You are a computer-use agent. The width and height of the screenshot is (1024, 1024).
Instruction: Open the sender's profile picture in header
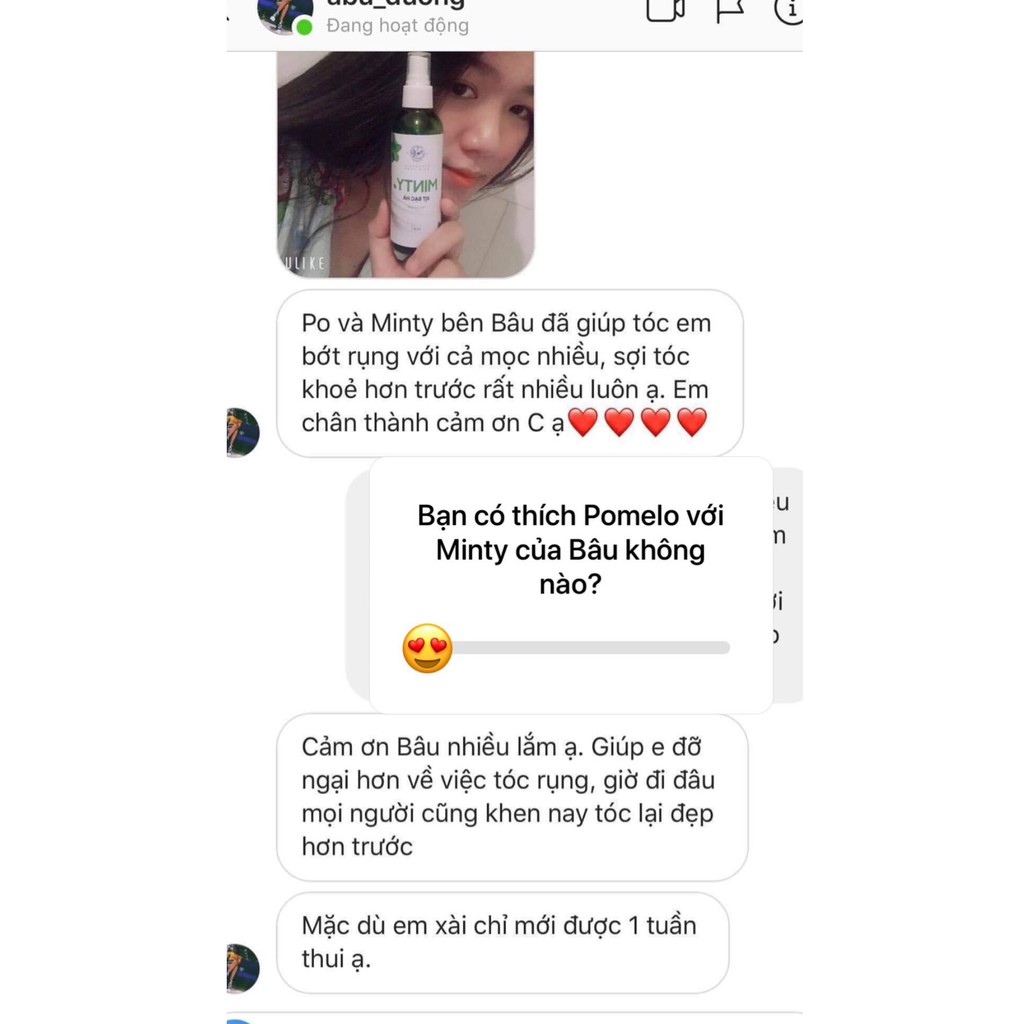coord(284,14)
